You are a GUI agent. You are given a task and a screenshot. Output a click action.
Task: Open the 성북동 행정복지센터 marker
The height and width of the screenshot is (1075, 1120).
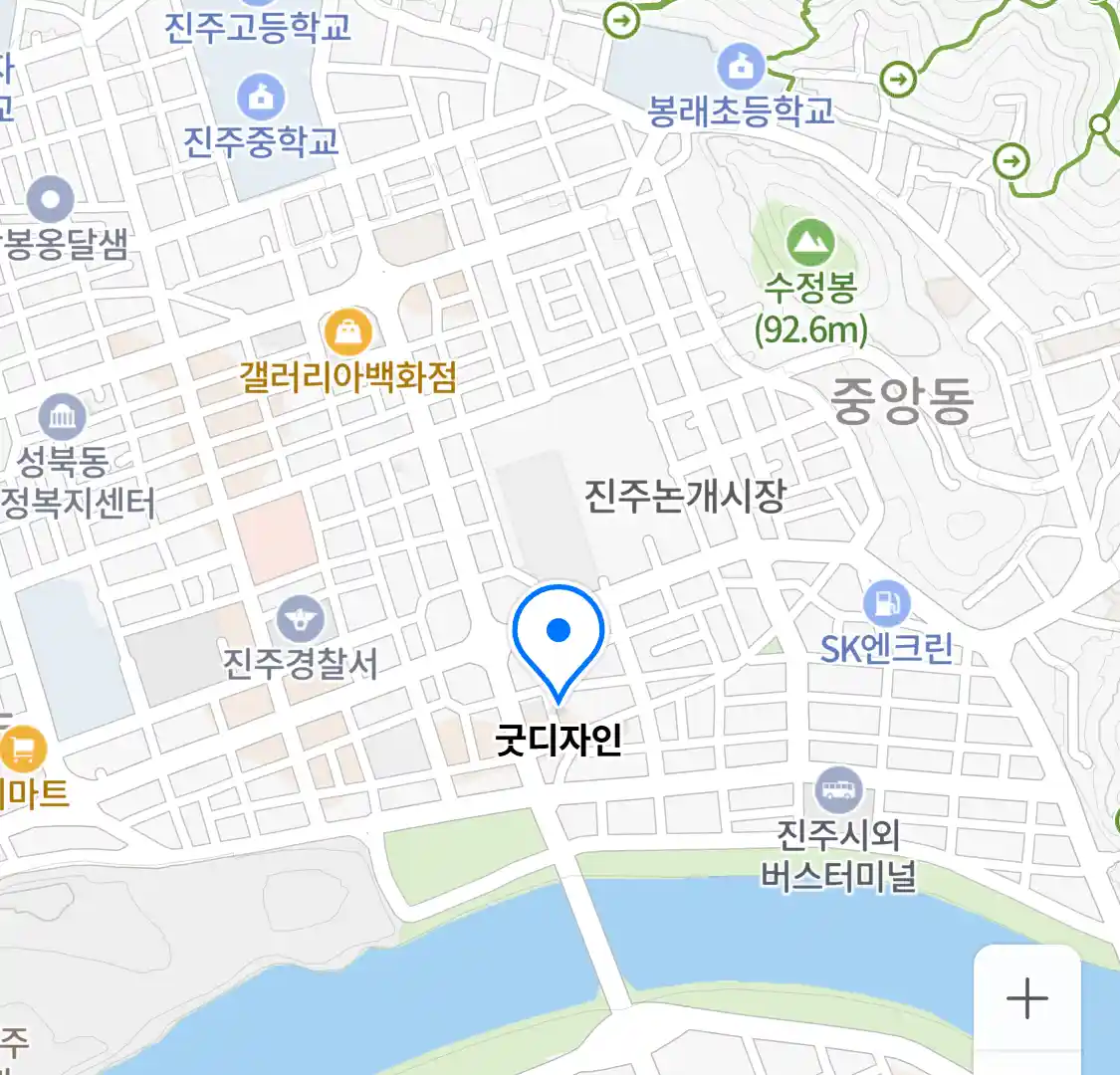click(63, 418)
